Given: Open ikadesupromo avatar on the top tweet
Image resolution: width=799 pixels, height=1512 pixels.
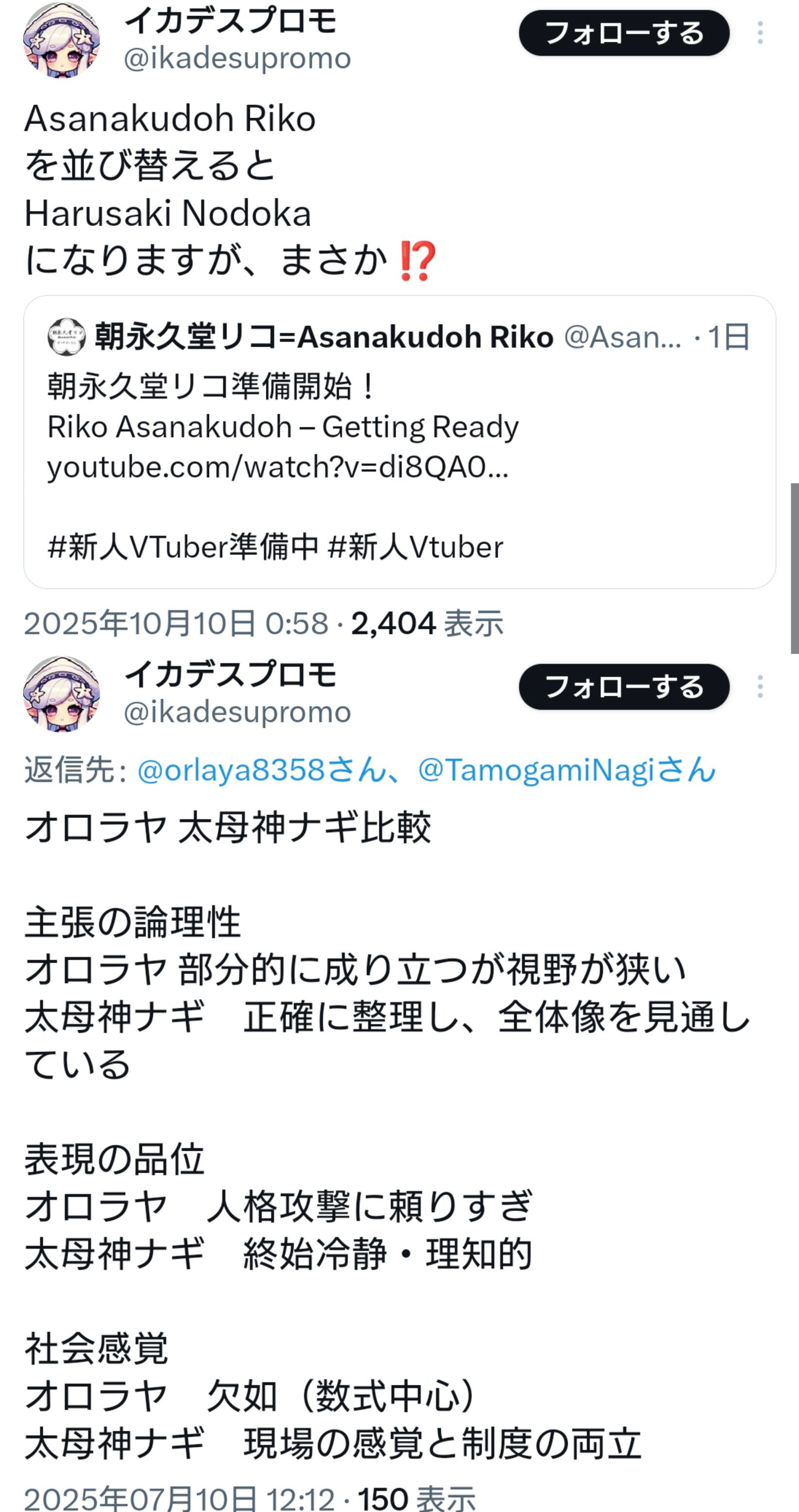Looking at the screenshot, I should point(61,40).
